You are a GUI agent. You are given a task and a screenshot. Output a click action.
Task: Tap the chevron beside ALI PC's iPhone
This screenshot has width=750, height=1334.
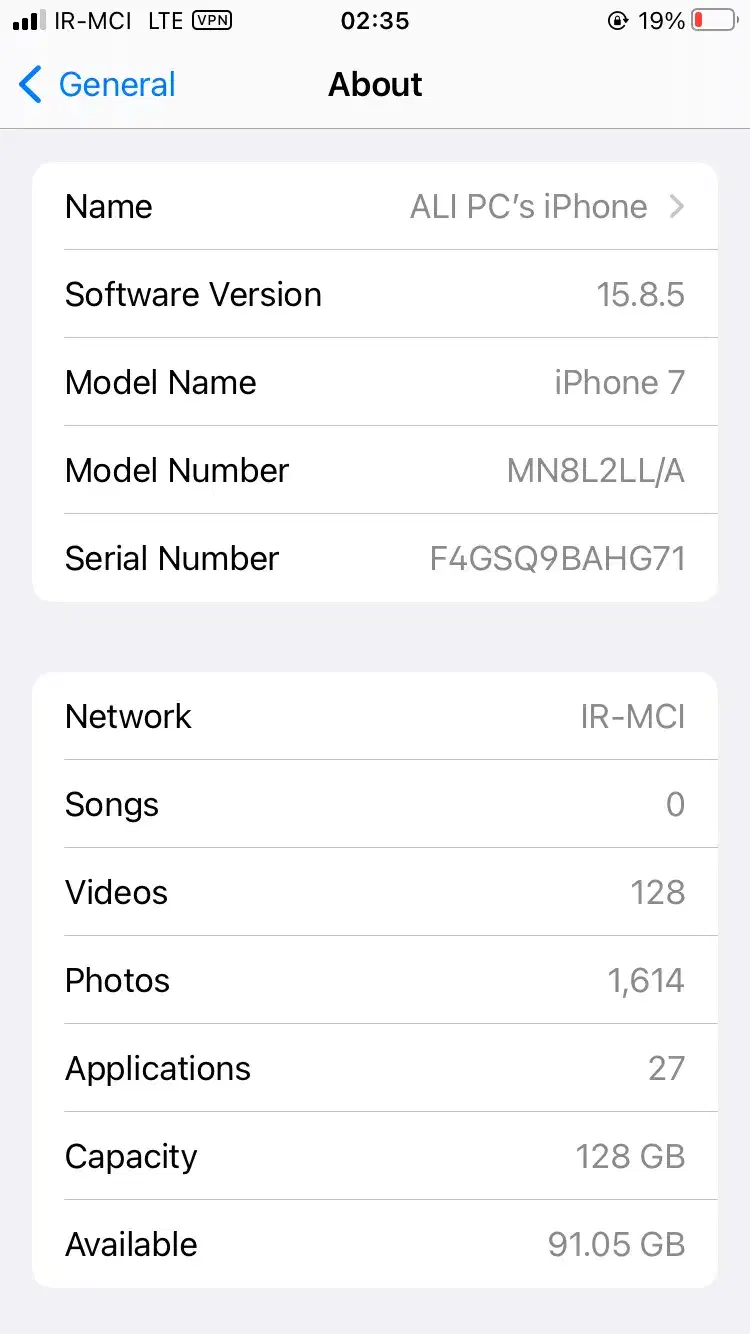point(677,206)
